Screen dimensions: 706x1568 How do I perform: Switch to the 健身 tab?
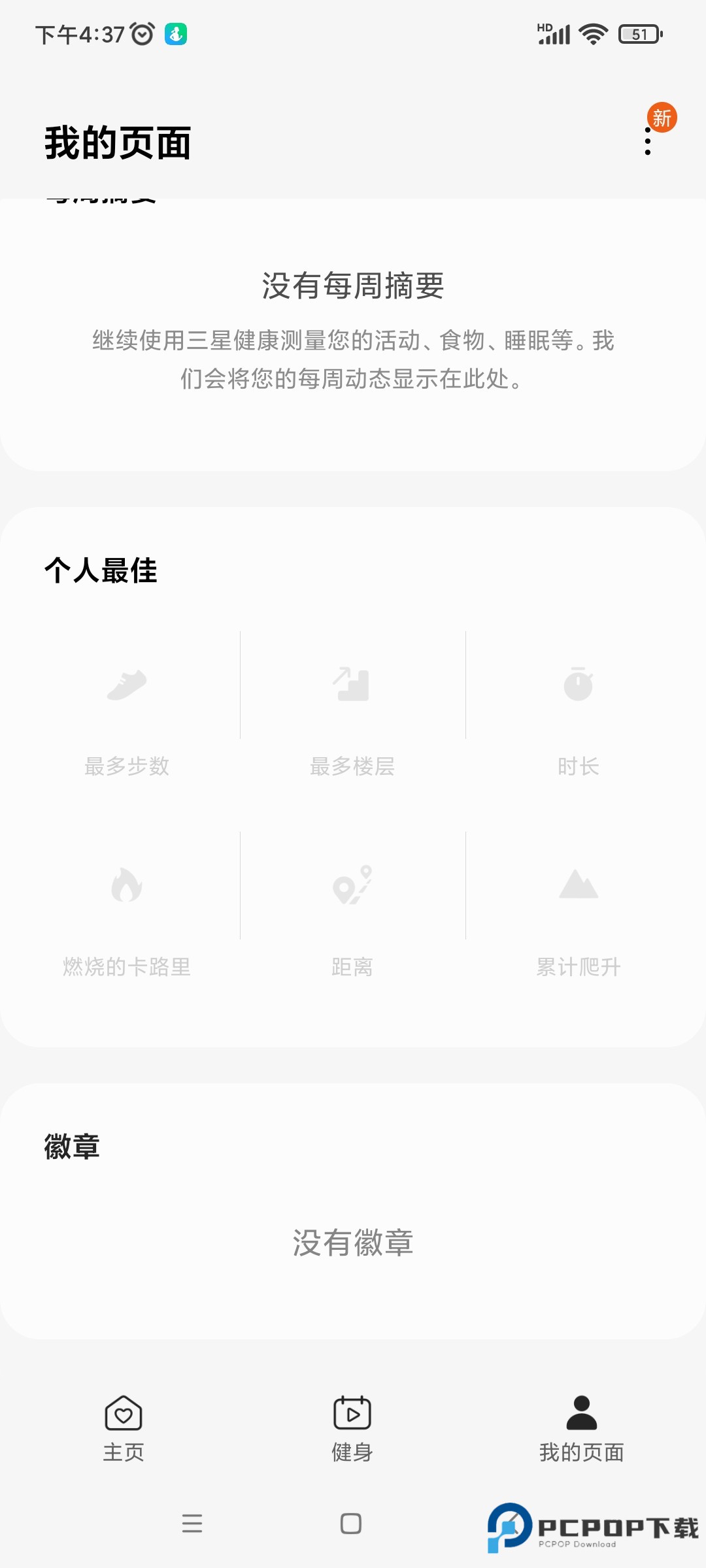coord(352,1428)
